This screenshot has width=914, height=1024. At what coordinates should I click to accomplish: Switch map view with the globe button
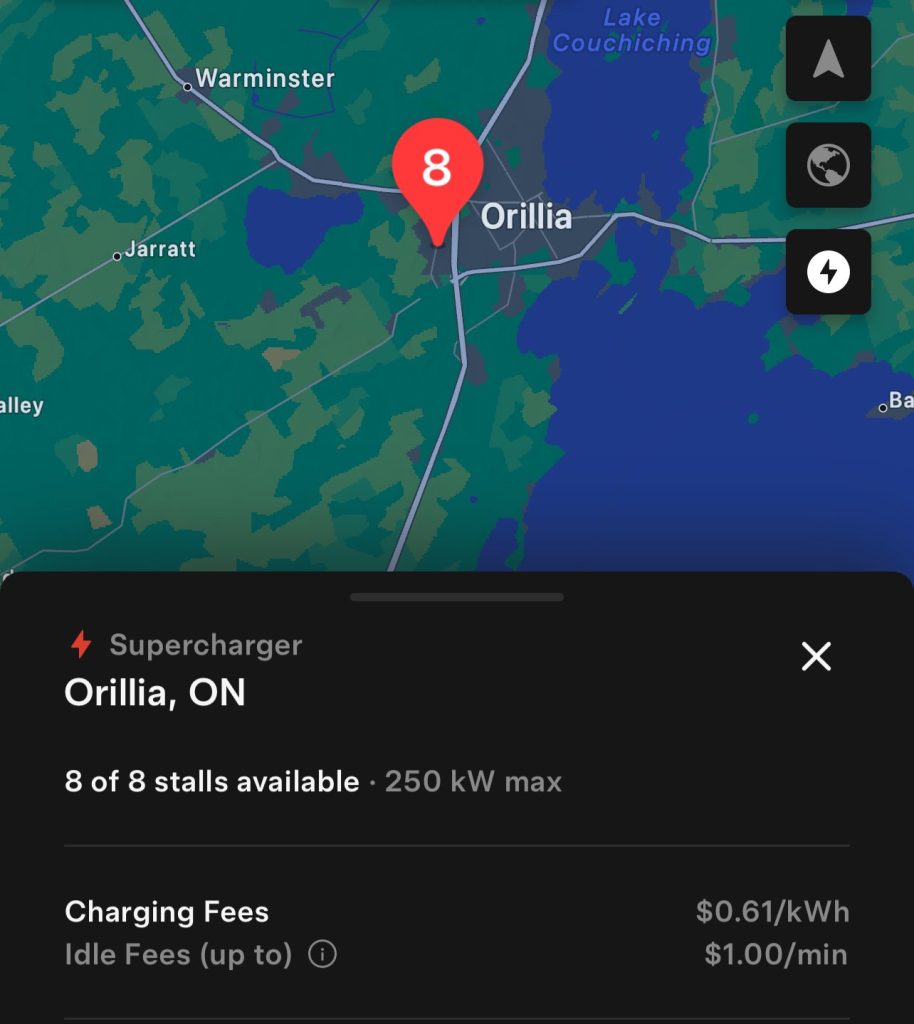point(828,165)
